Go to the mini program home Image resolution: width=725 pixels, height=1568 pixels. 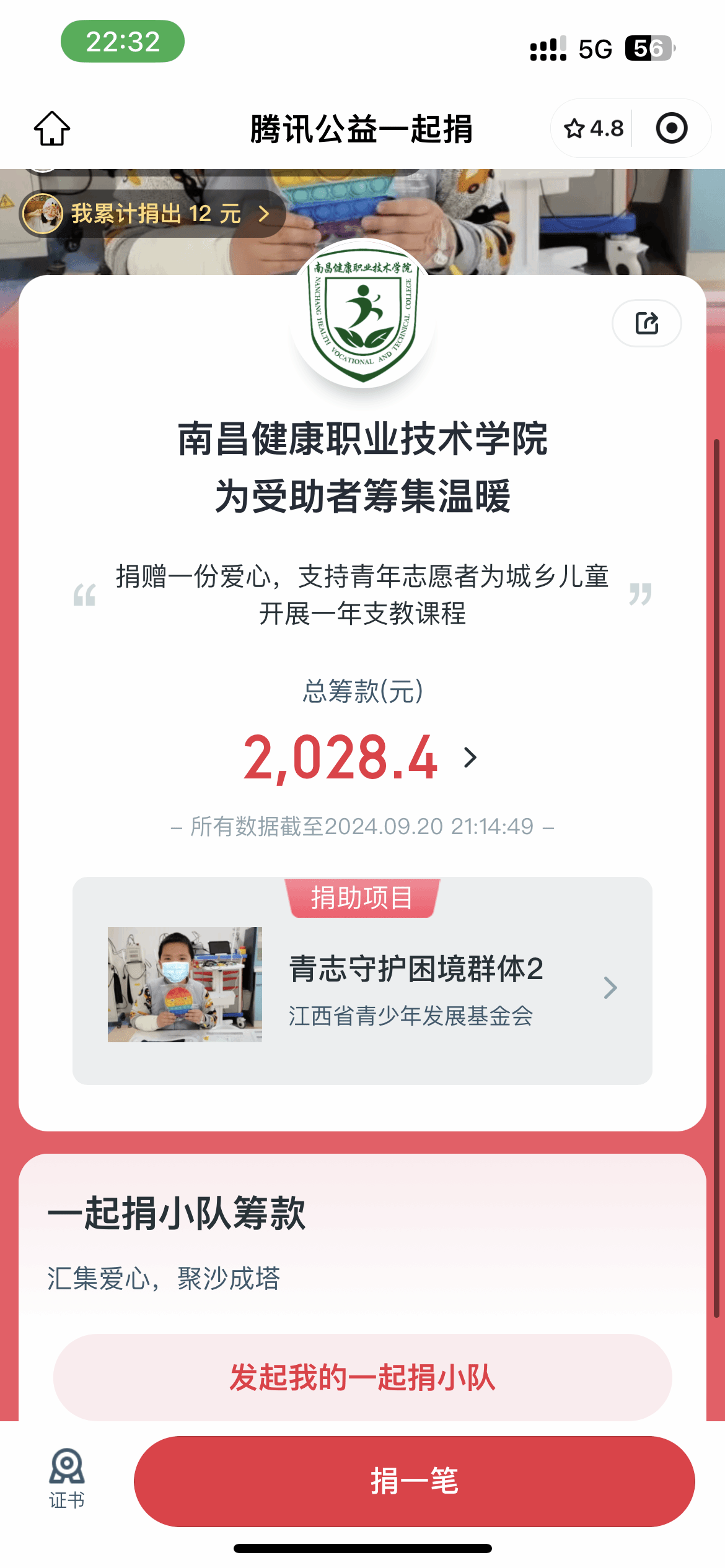tap(52, 129)
